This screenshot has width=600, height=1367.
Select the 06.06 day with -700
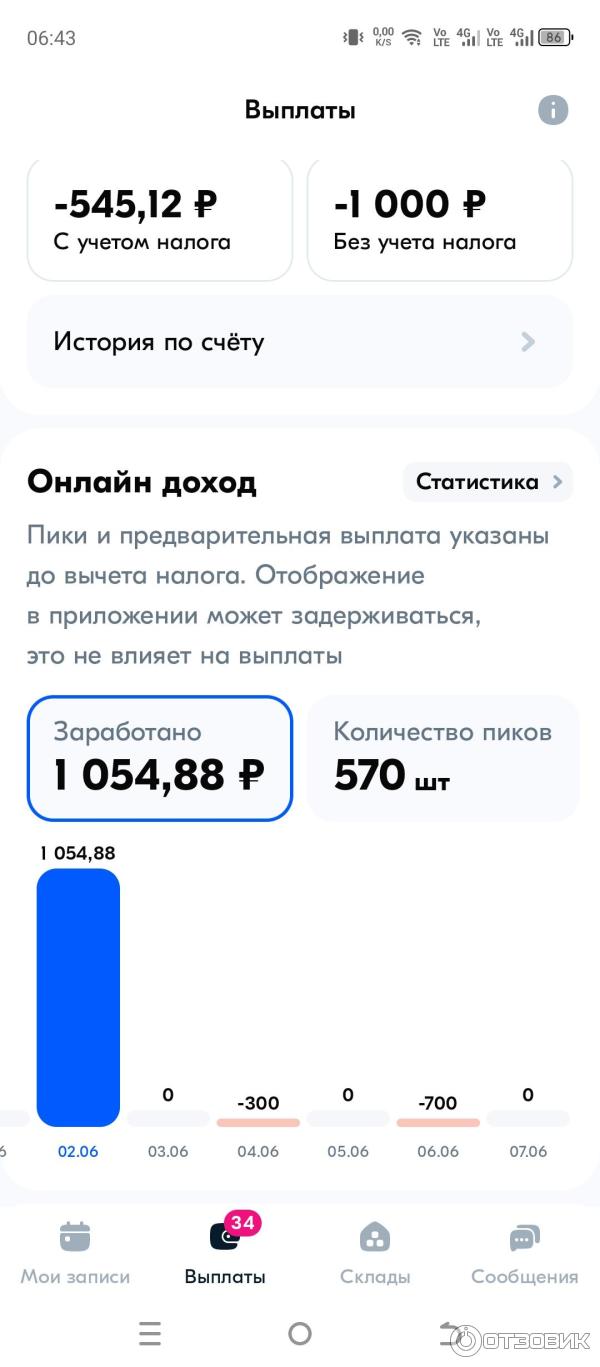438,1120
